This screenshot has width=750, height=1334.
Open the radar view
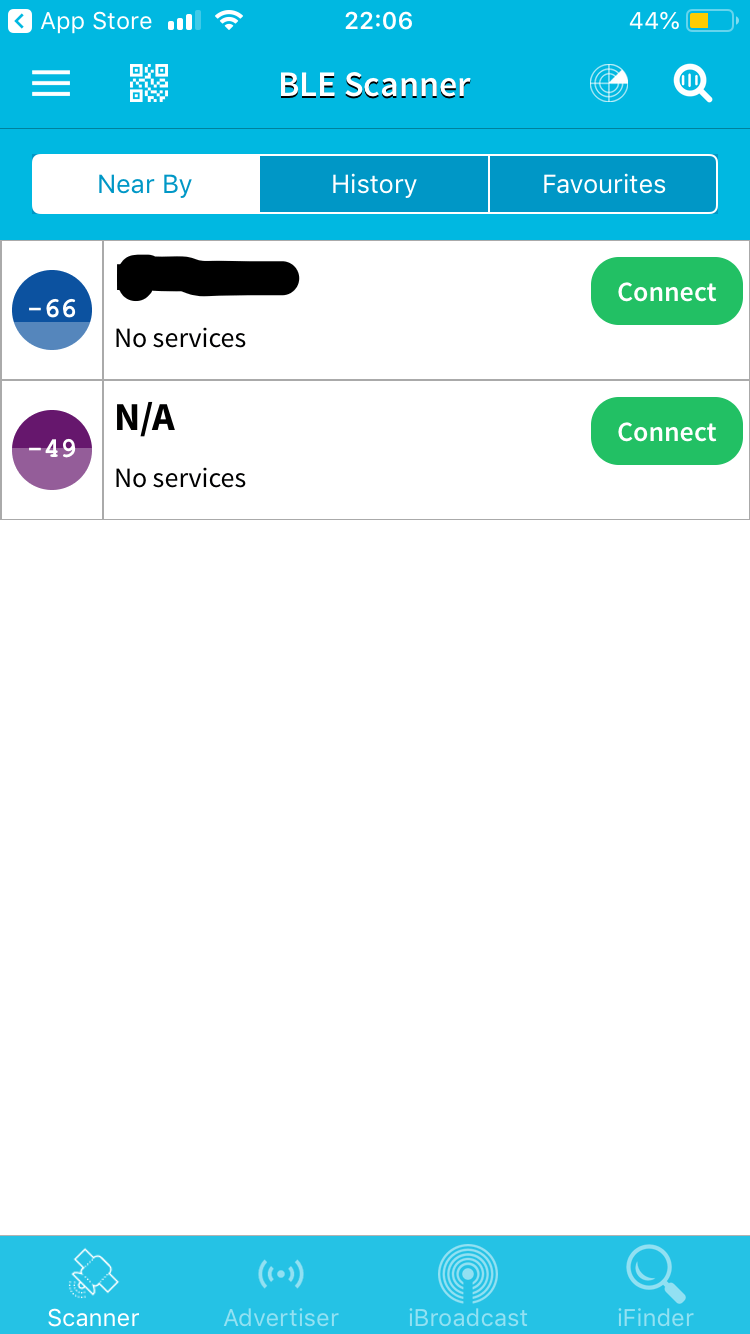(608, 84)
